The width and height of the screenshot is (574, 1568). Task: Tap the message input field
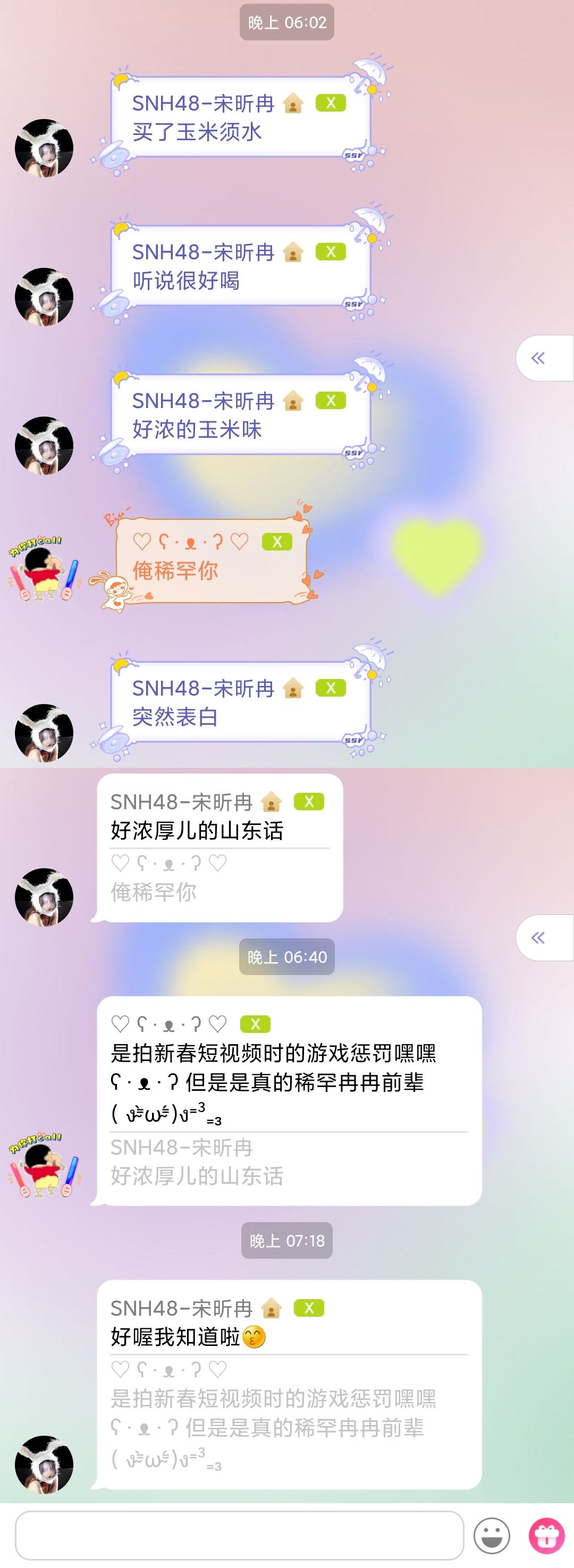click(x=239, y=1535)
